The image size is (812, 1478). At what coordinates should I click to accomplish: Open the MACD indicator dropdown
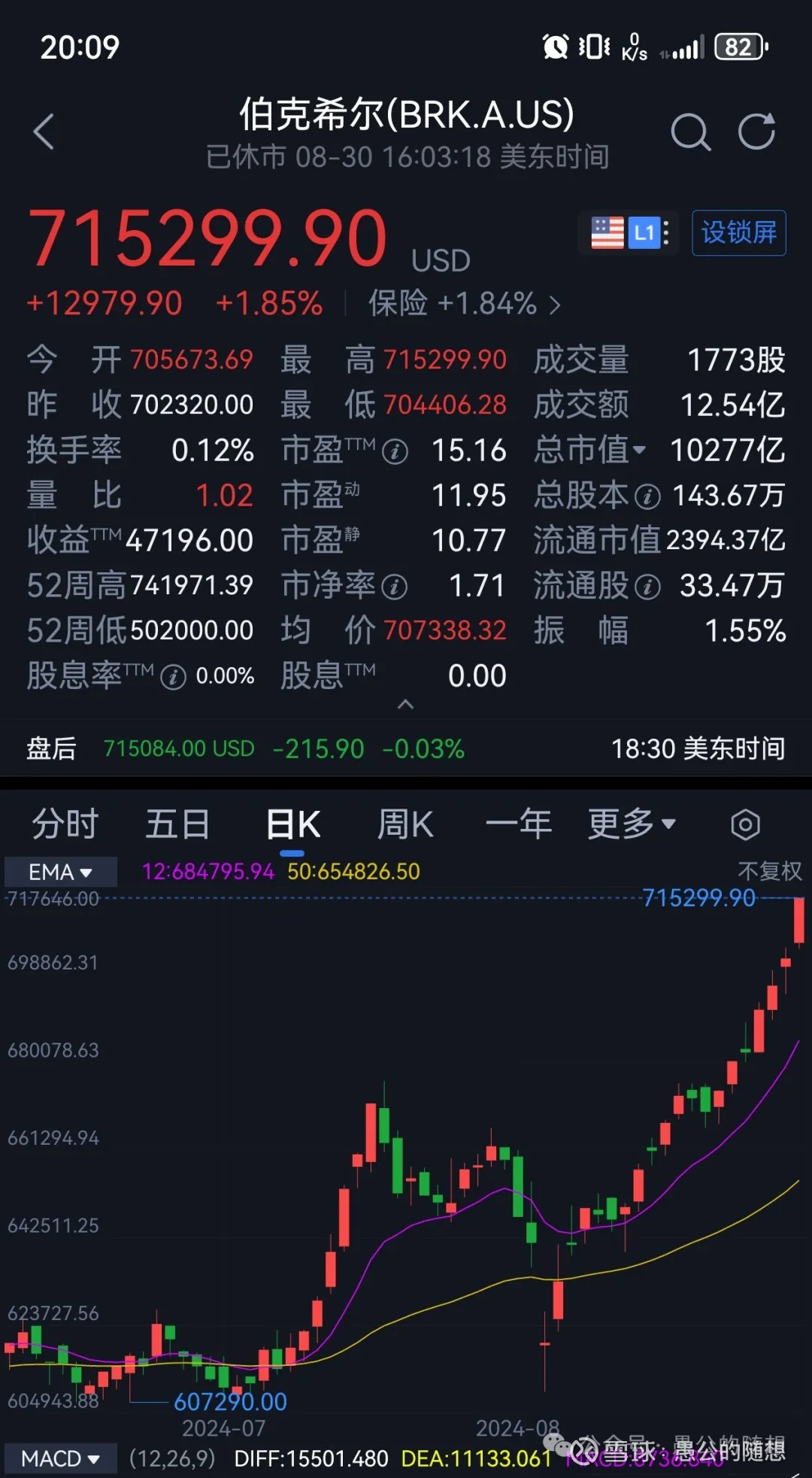click(x=60, y=1458)
